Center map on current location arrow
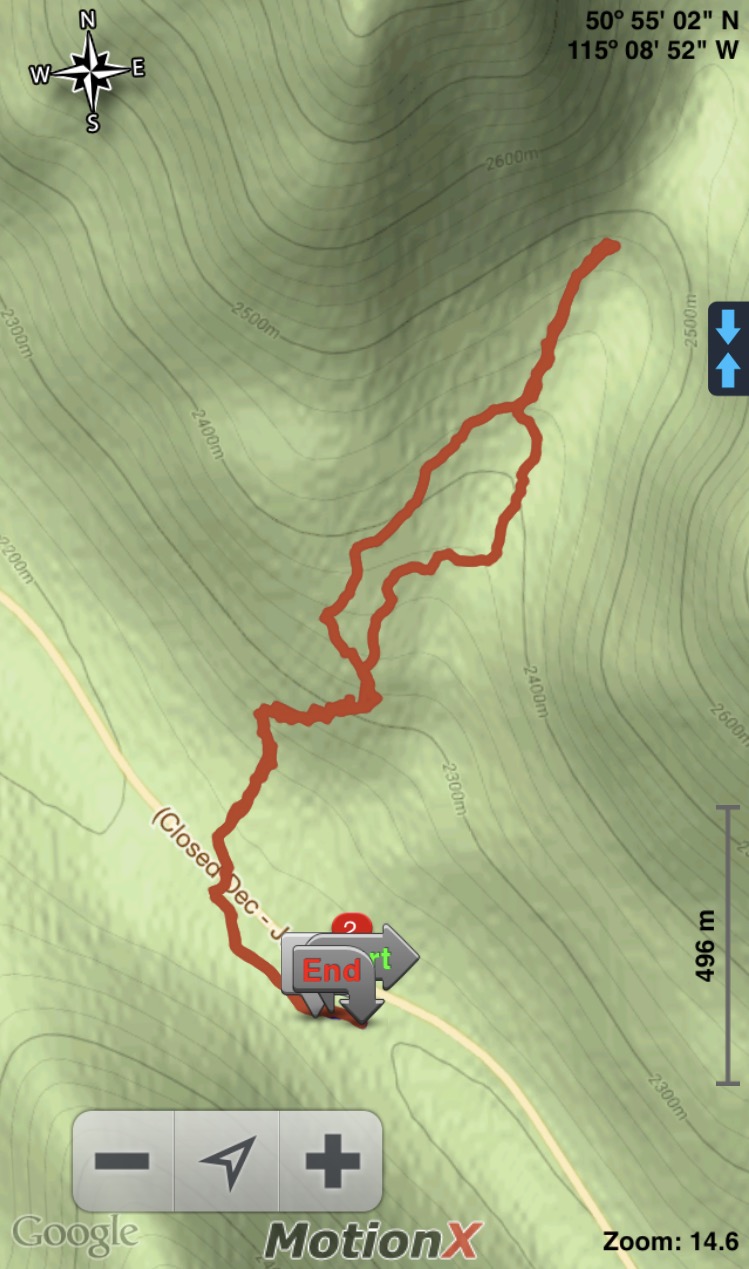This screenshot has height=1269, width=749. tap(227, 1161)
